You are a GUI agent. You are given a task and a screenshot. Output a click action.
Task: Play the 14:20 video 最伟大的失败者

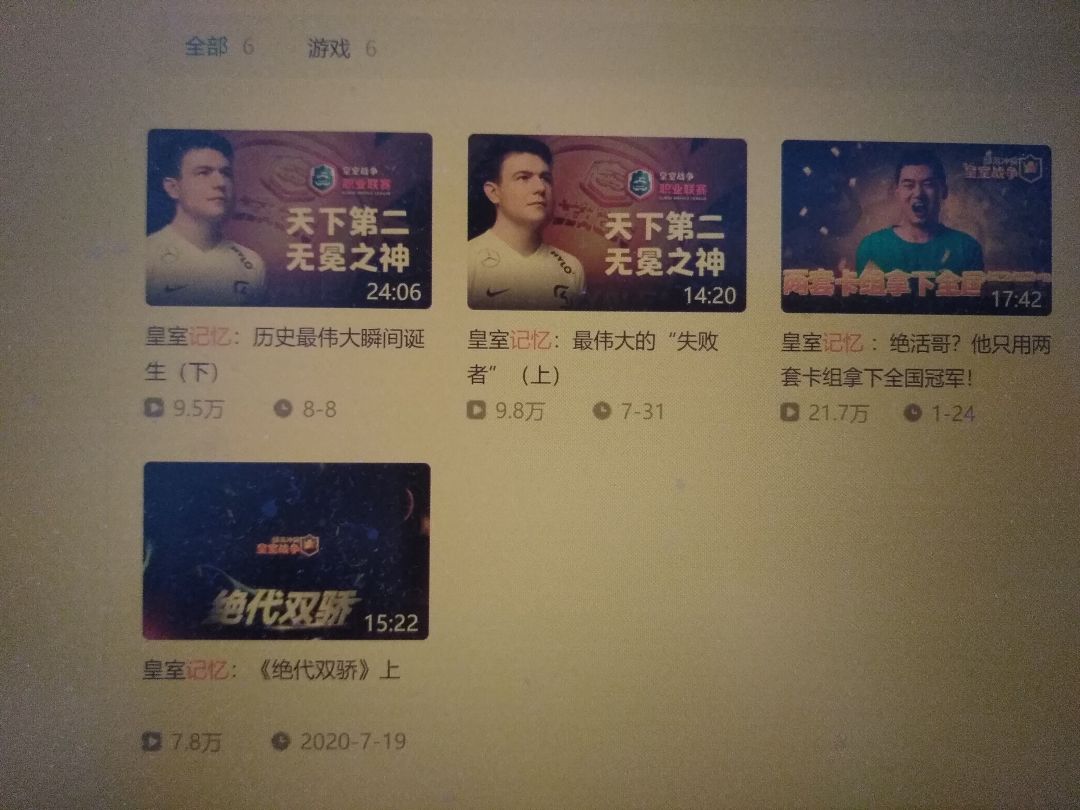tap(606, 224)
